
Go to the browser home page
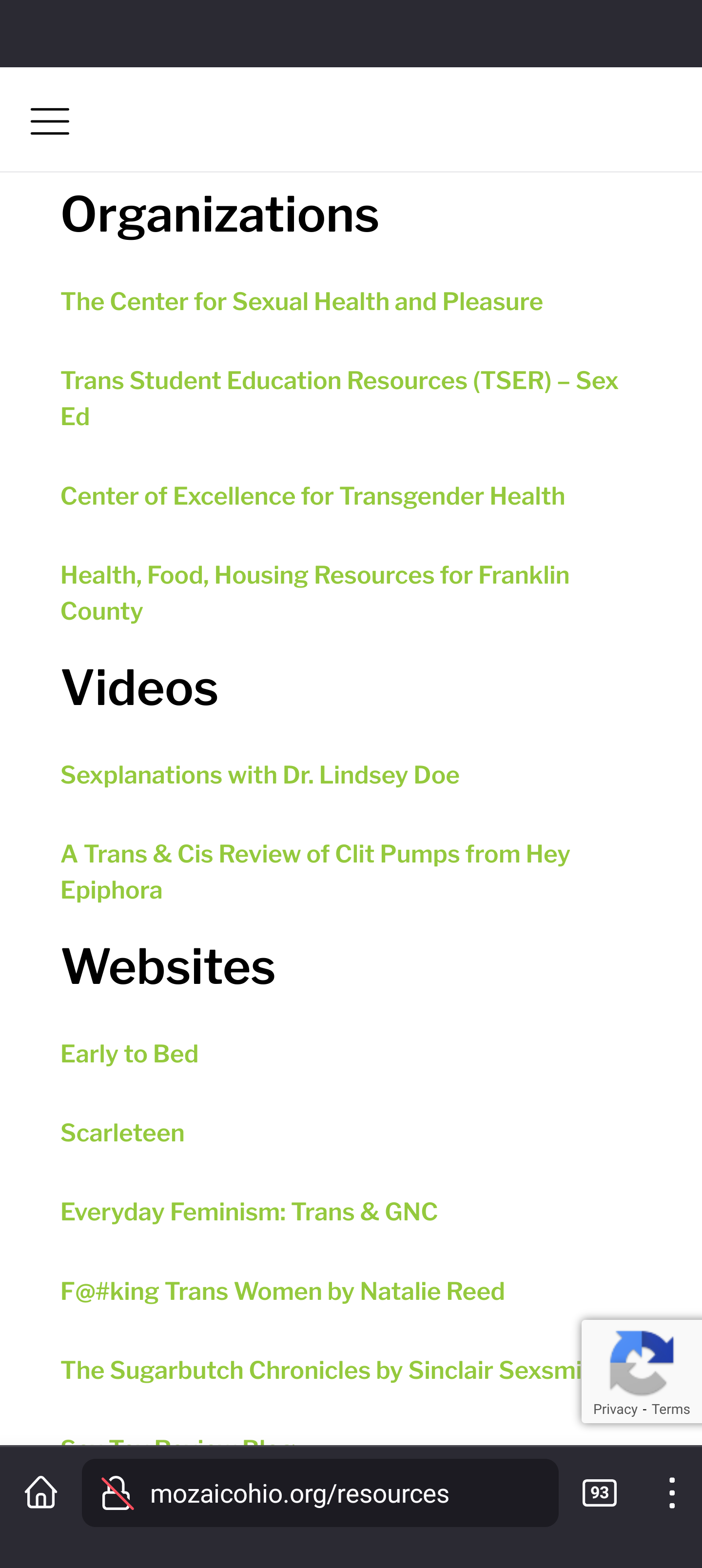point(41,1492)
